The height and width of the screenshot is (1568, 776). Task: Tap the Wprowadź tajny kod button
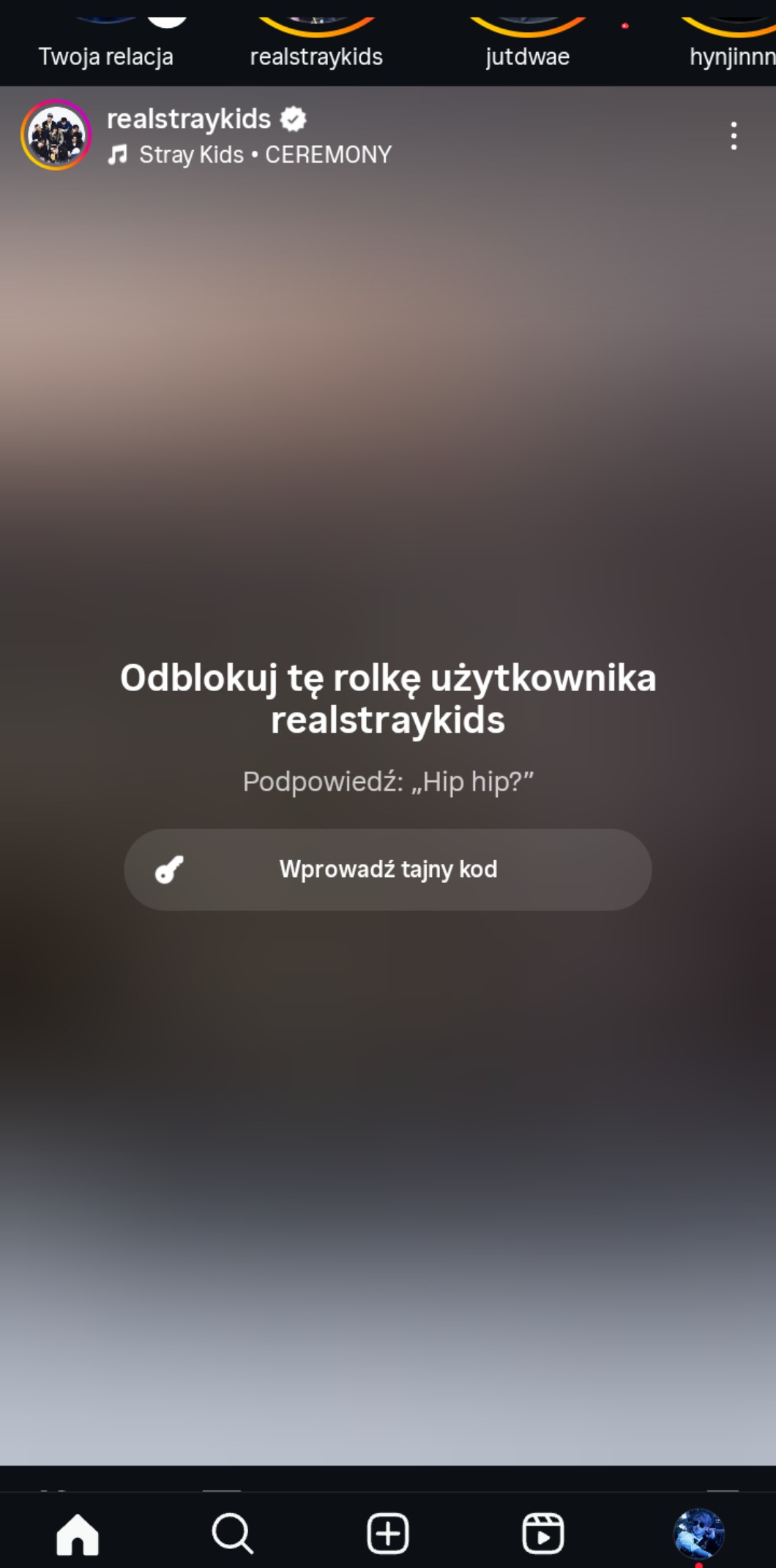coord(387,869)
